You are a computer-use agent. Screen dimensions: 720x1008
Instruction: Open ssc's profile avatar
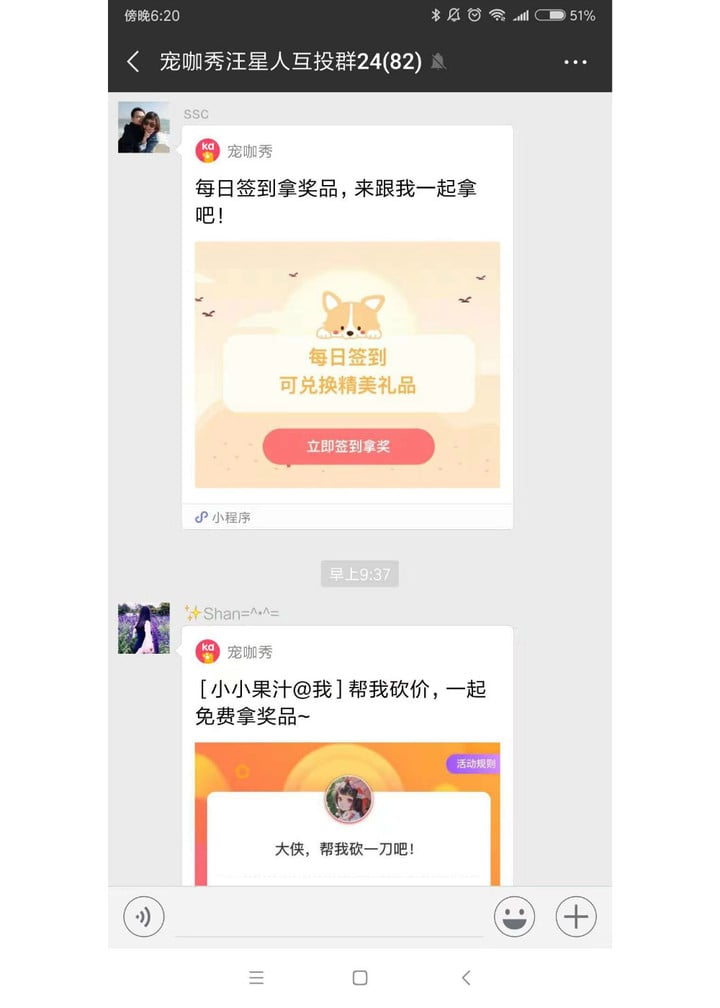tap(144, 127)
